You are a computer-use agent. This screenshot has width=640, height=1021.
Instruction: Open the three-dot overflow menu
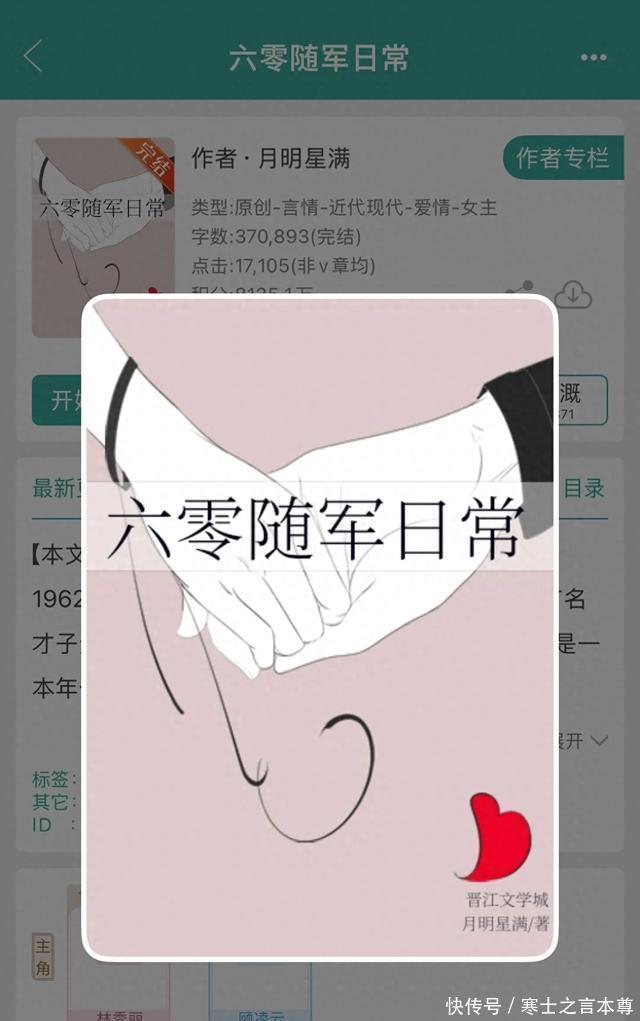[x=593, y=57]
